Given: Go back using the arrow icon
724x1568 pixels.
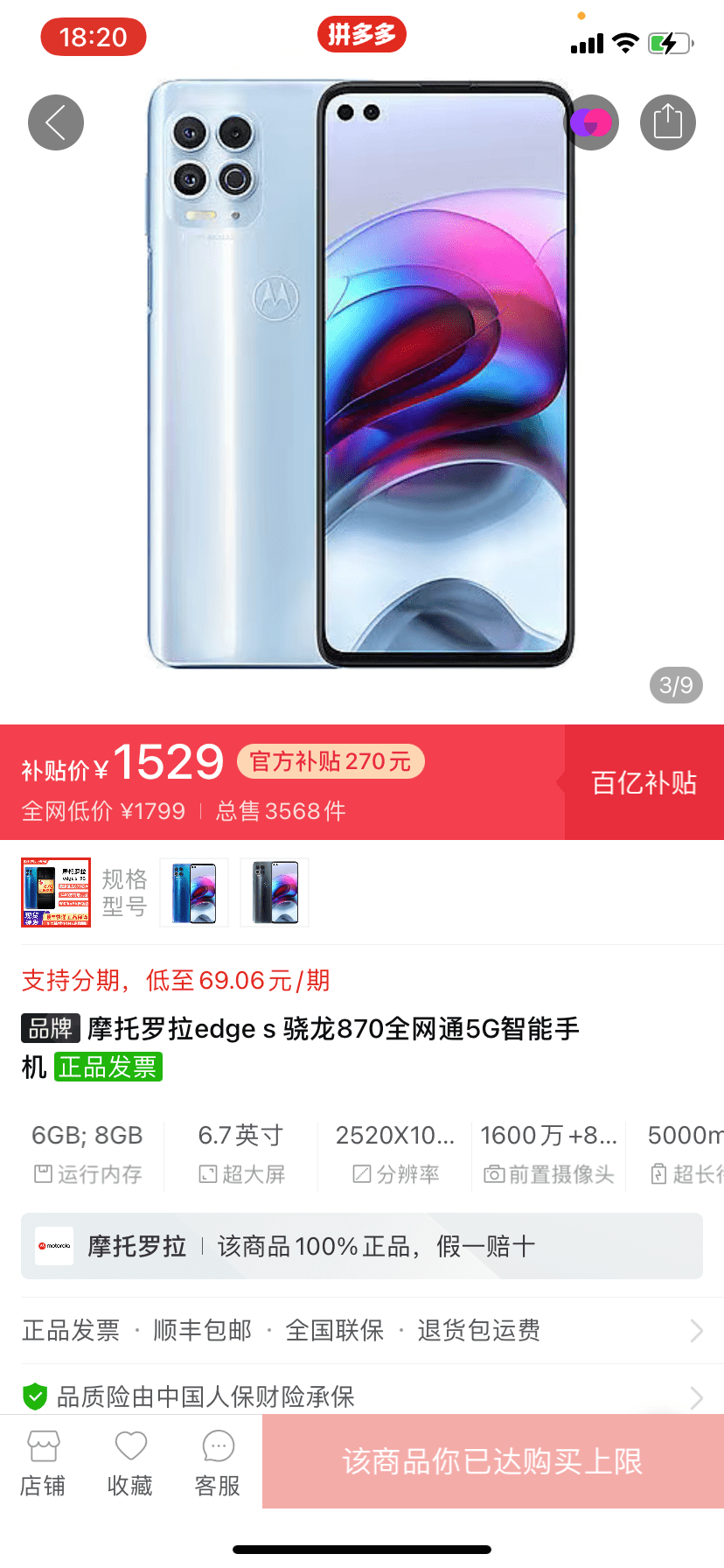Looking at the screenshot, I should point(56,122).
